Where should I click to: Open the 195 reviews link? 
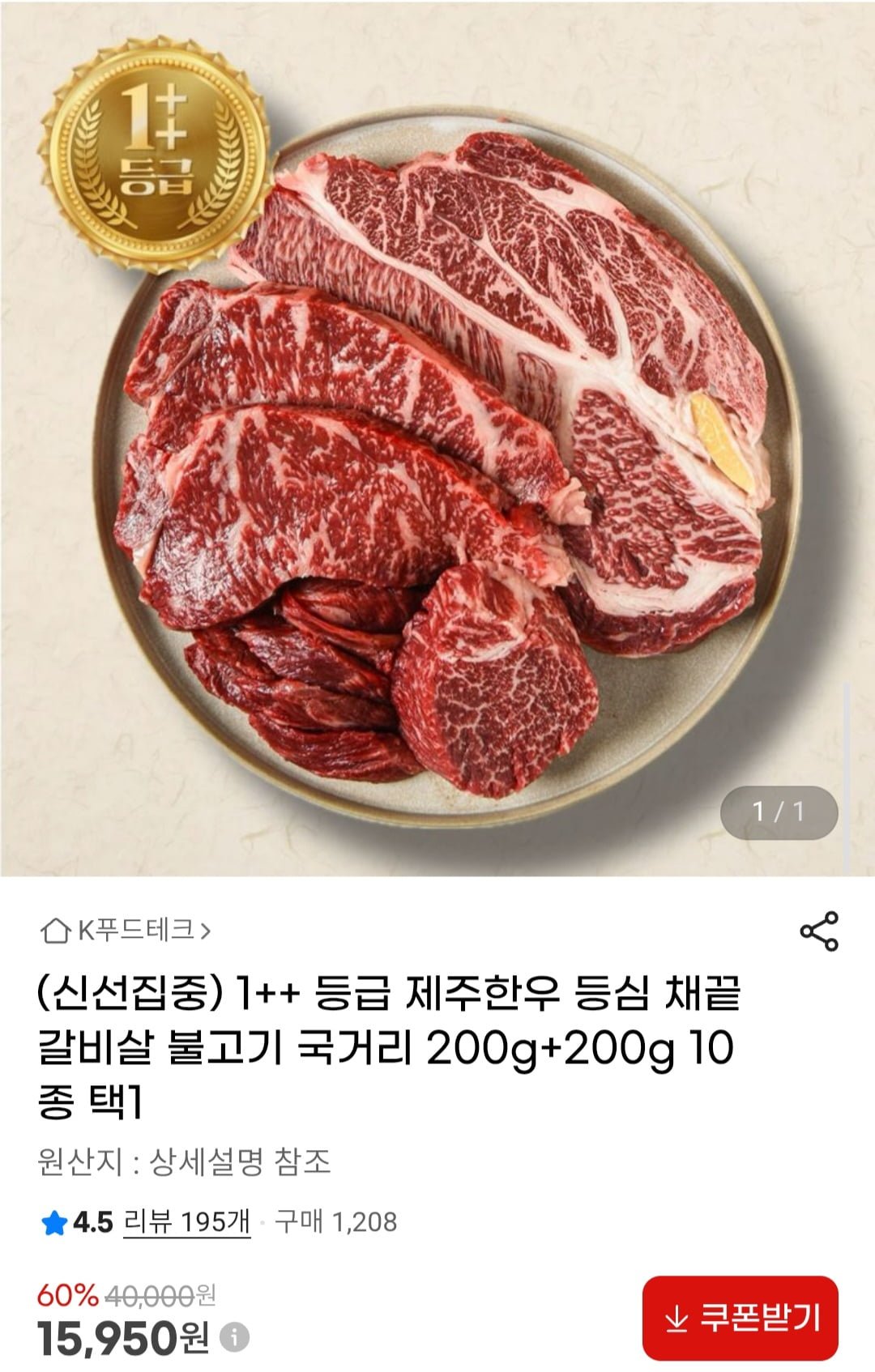(x=186, y=1221)
